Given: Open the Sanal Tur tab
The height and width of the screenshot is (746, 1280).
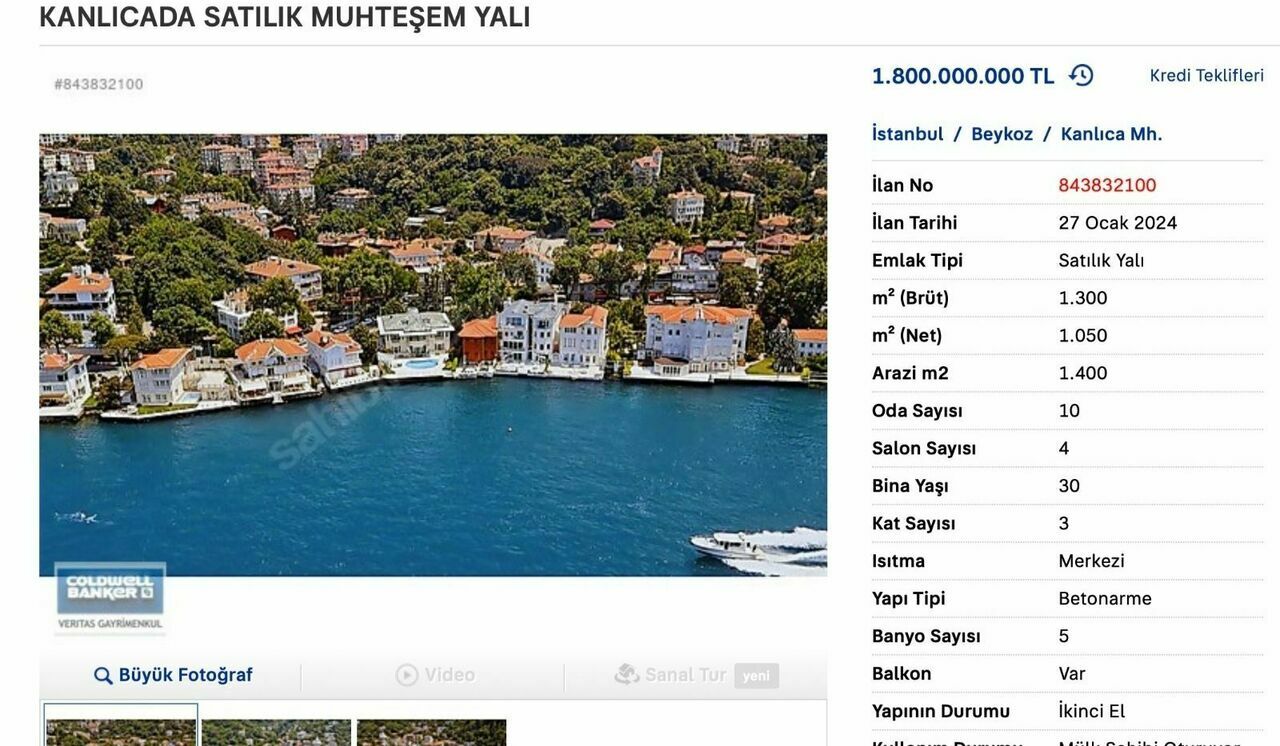Looking at the screenshot, I should coord(685,675).
